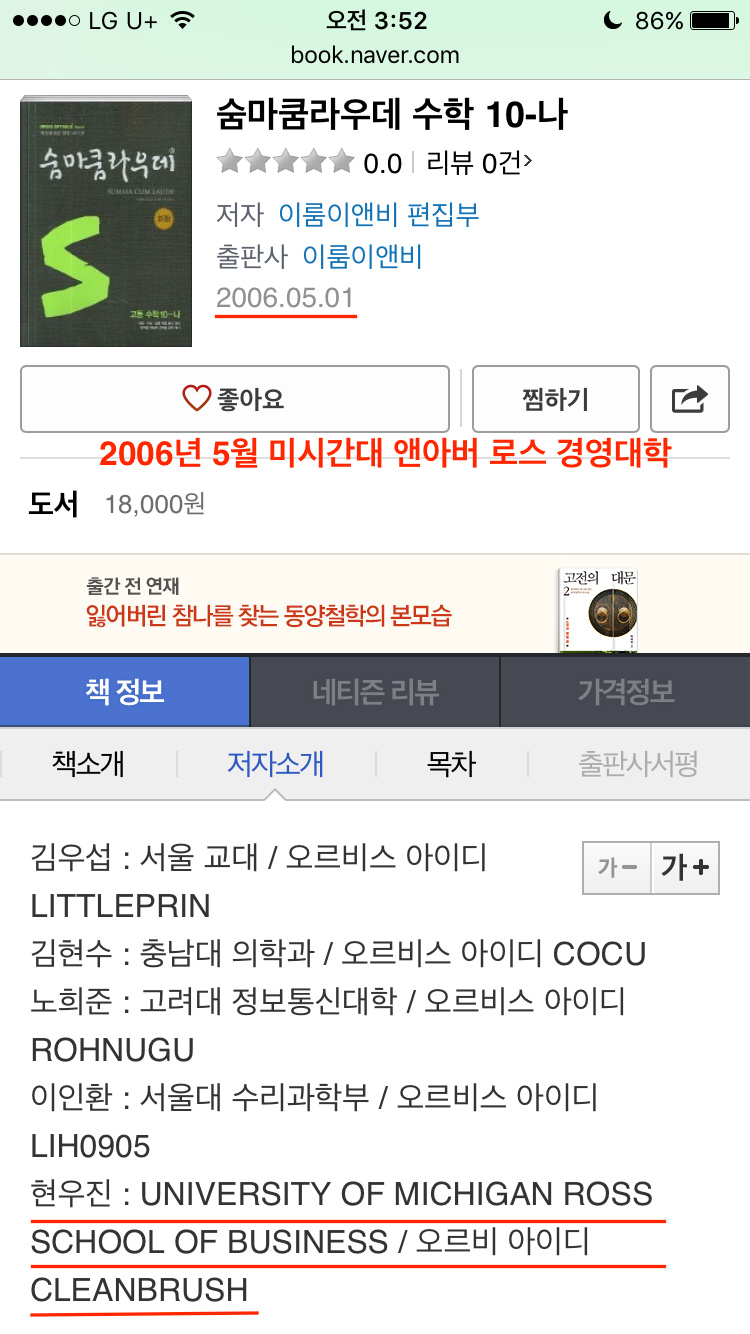Decrease text size with 가-
The height and width of the screenshot is (1334, 750).
[x=617, y=867]
